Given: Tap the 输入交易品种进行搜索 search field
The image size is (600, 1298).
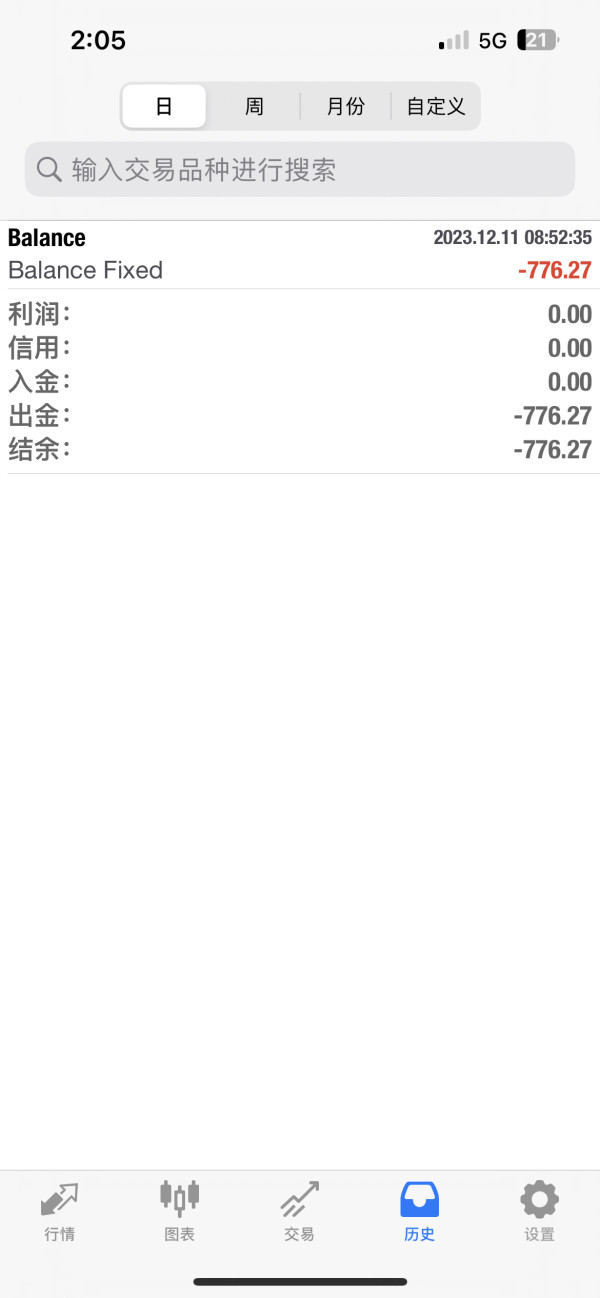Looking at the screenshot, I should pos(300,169).
